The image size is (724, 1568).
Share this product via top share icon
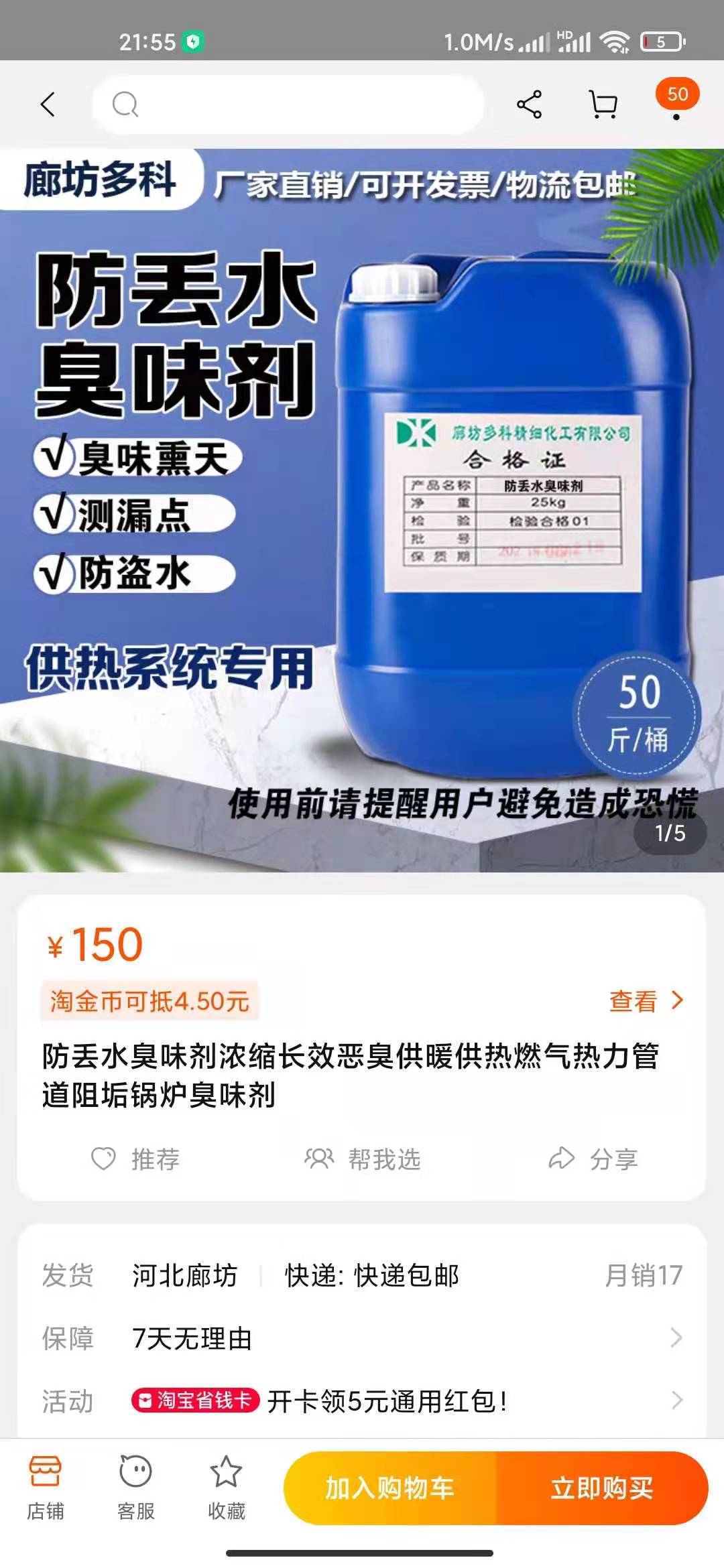coord(529,105)
